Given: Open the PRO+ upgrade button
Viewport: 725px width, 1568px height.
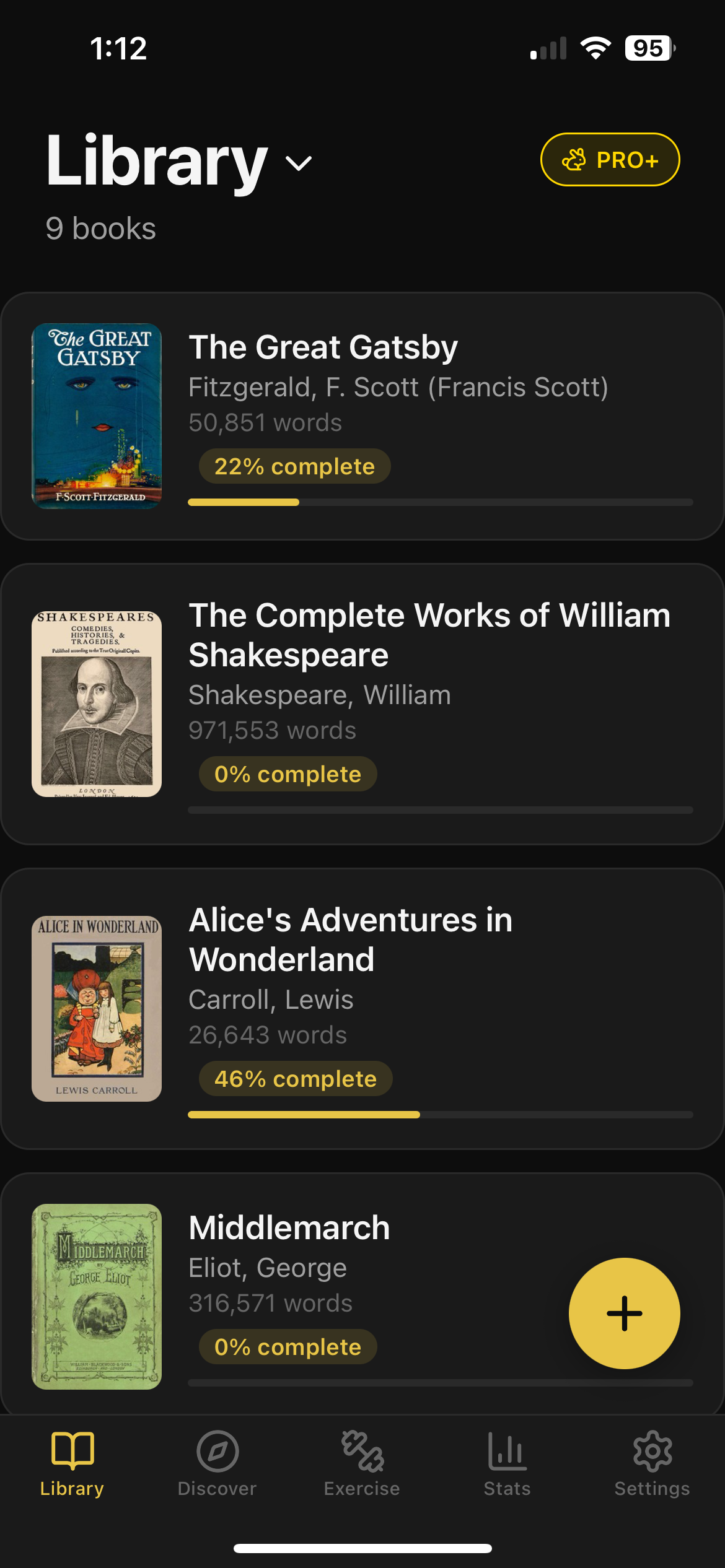Looking at the screenshot, I should (x=610, y=159).
